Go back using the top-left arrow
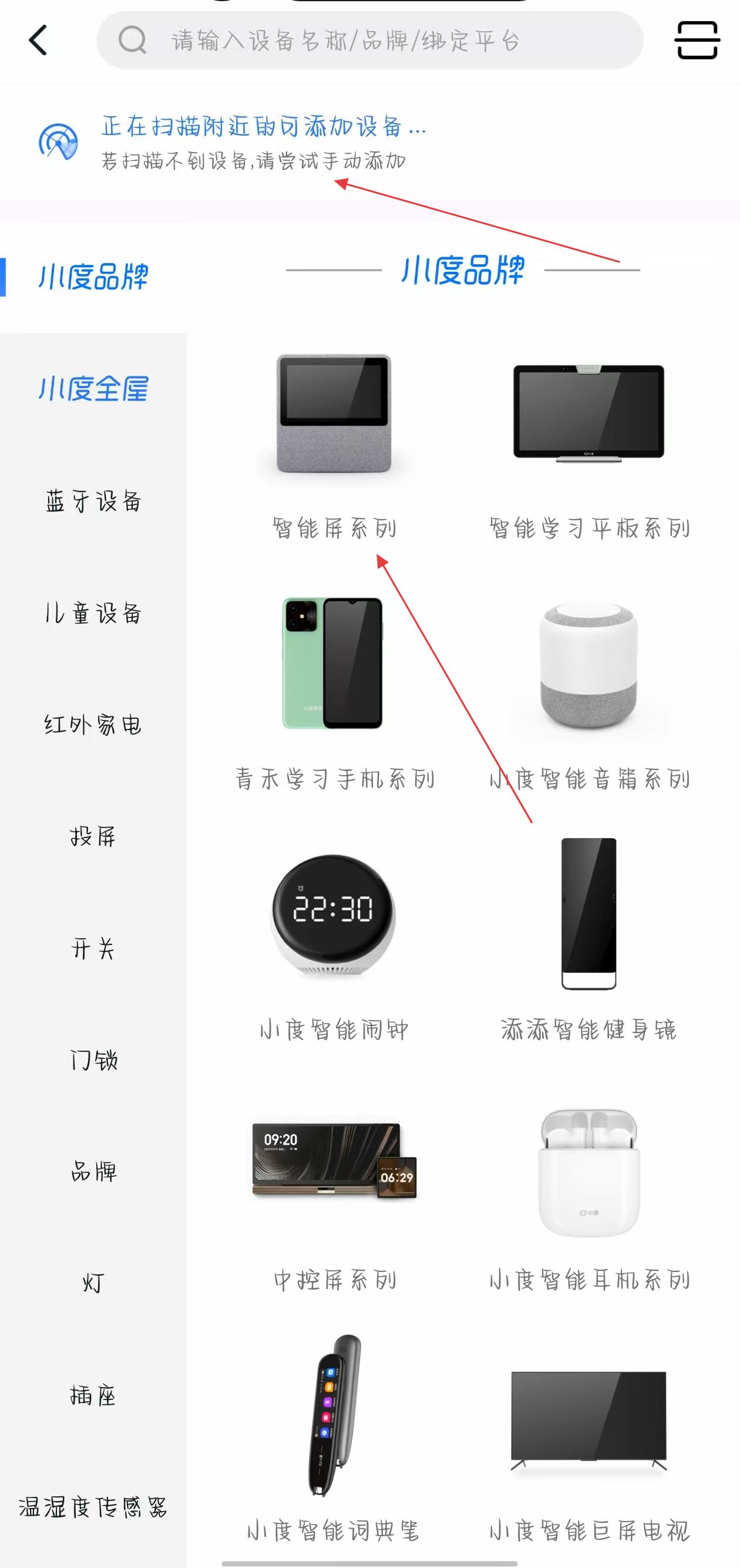This screenshot has height=1568, width=740. [x=38, y=40]
